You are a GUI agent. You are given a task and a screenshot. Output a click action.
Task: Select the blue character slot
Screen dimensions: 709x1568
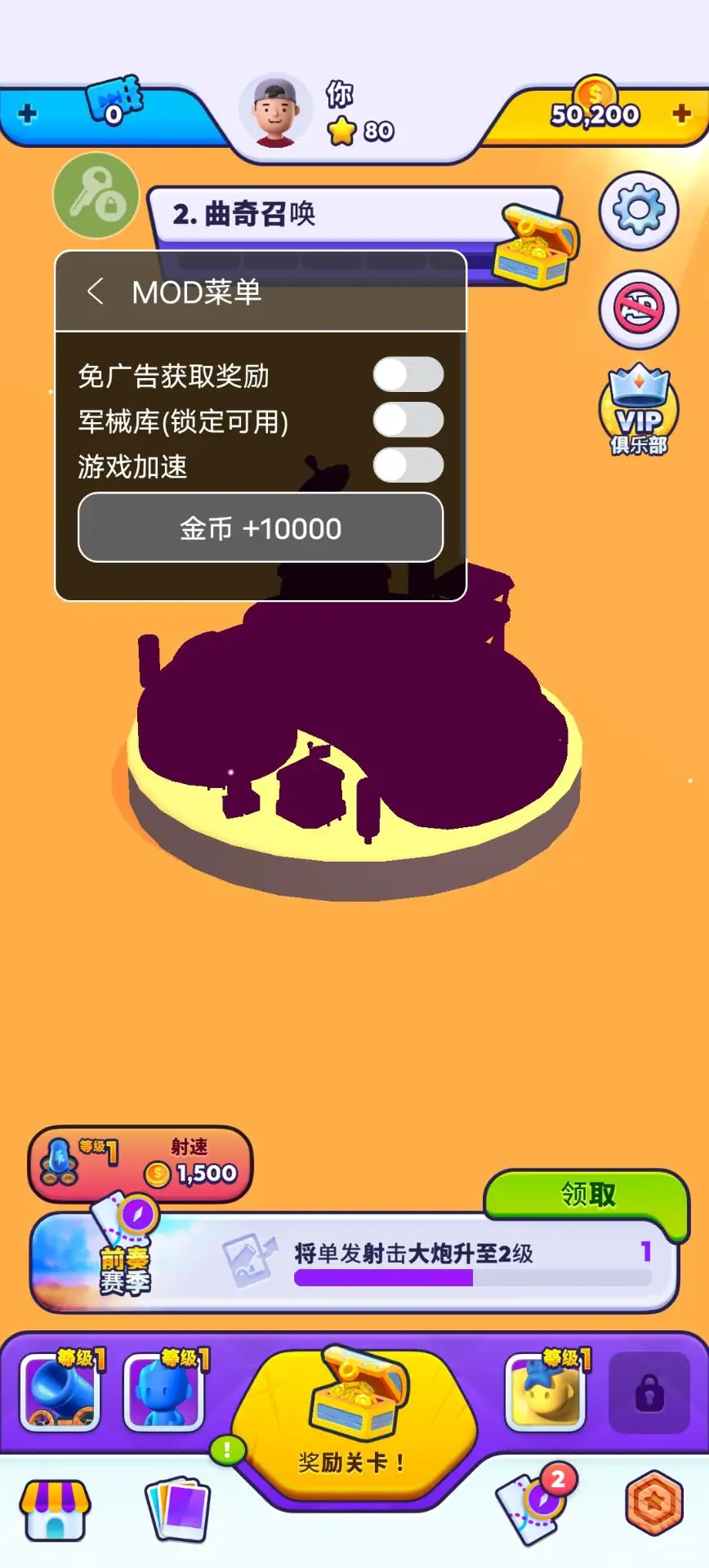[164, 1392]
